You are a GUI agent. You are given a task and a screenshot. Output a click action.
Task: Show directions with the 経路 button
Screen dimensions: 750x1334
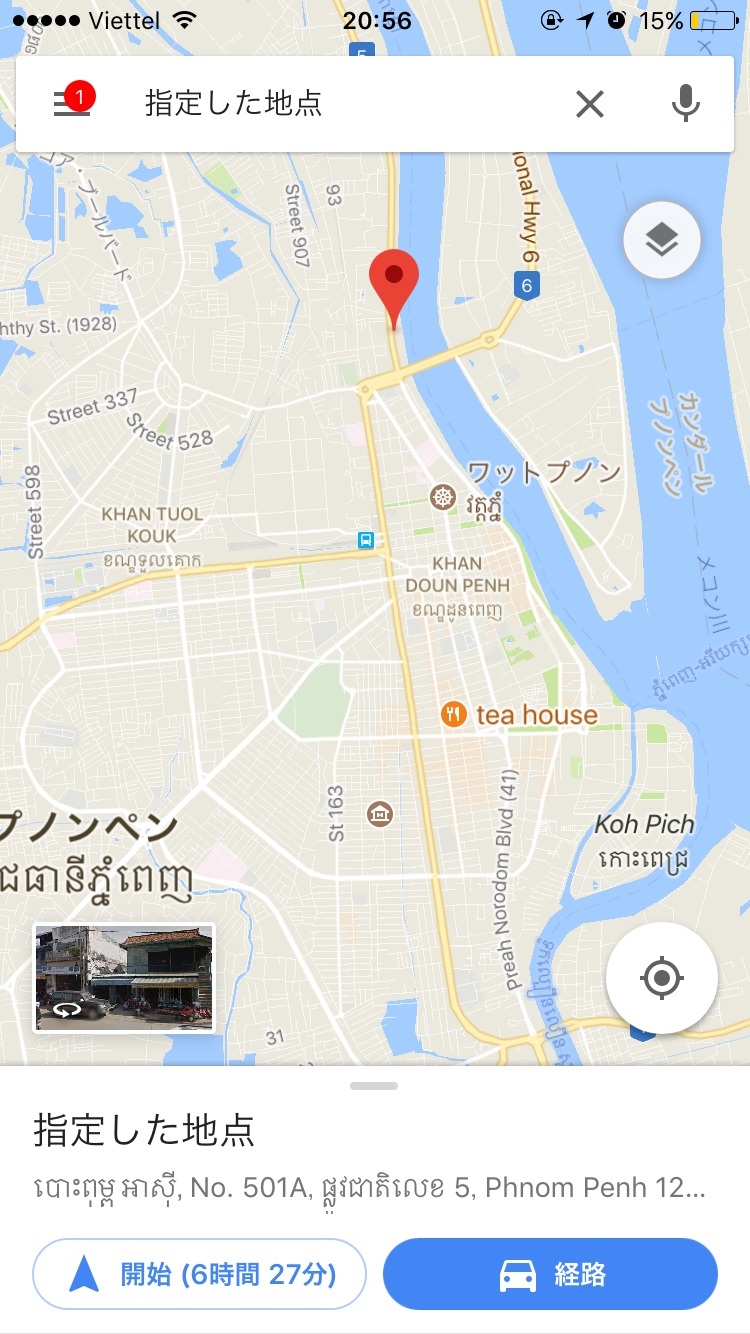(550, 1274)
